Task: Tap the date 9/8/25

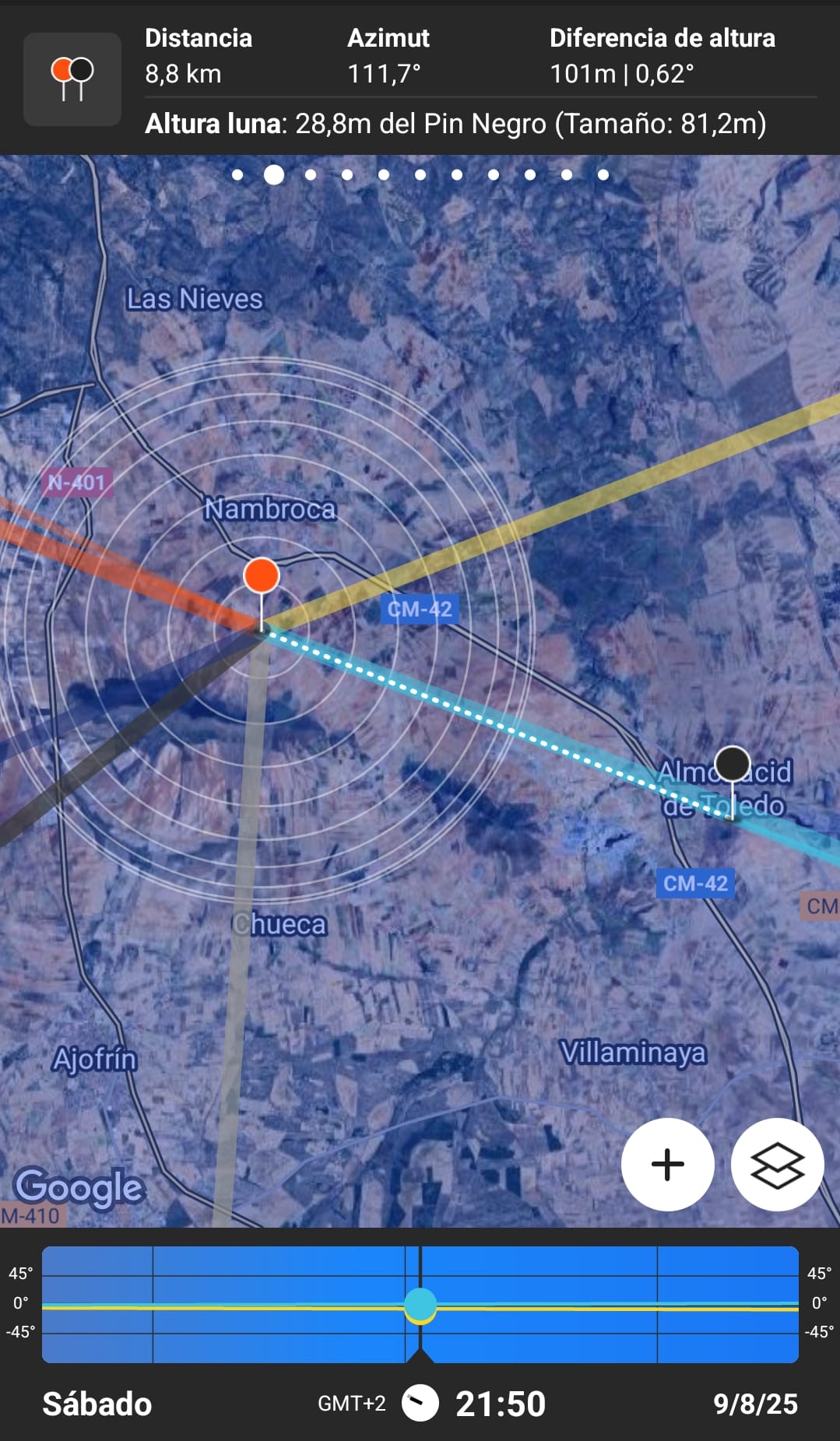Action: (x=755, y=1404)
